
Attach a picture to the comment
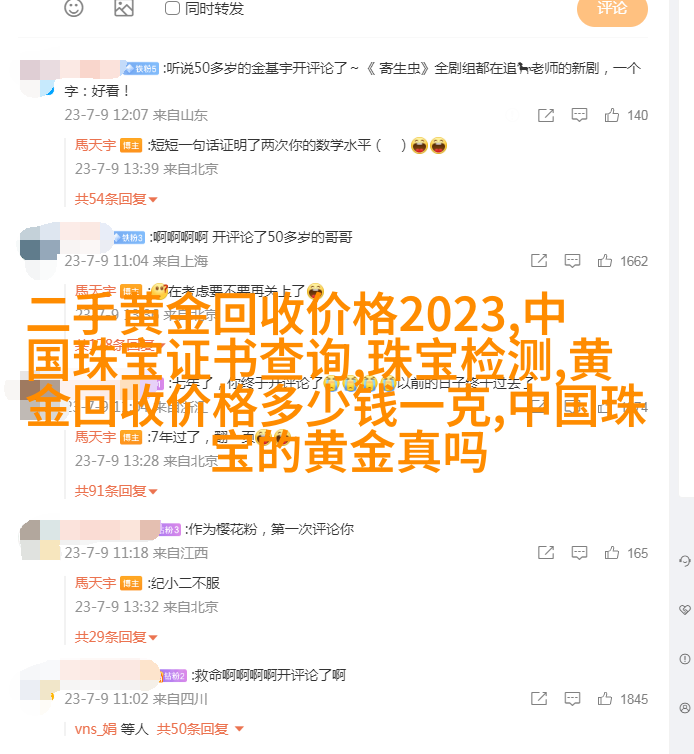[x=123, y=8]
